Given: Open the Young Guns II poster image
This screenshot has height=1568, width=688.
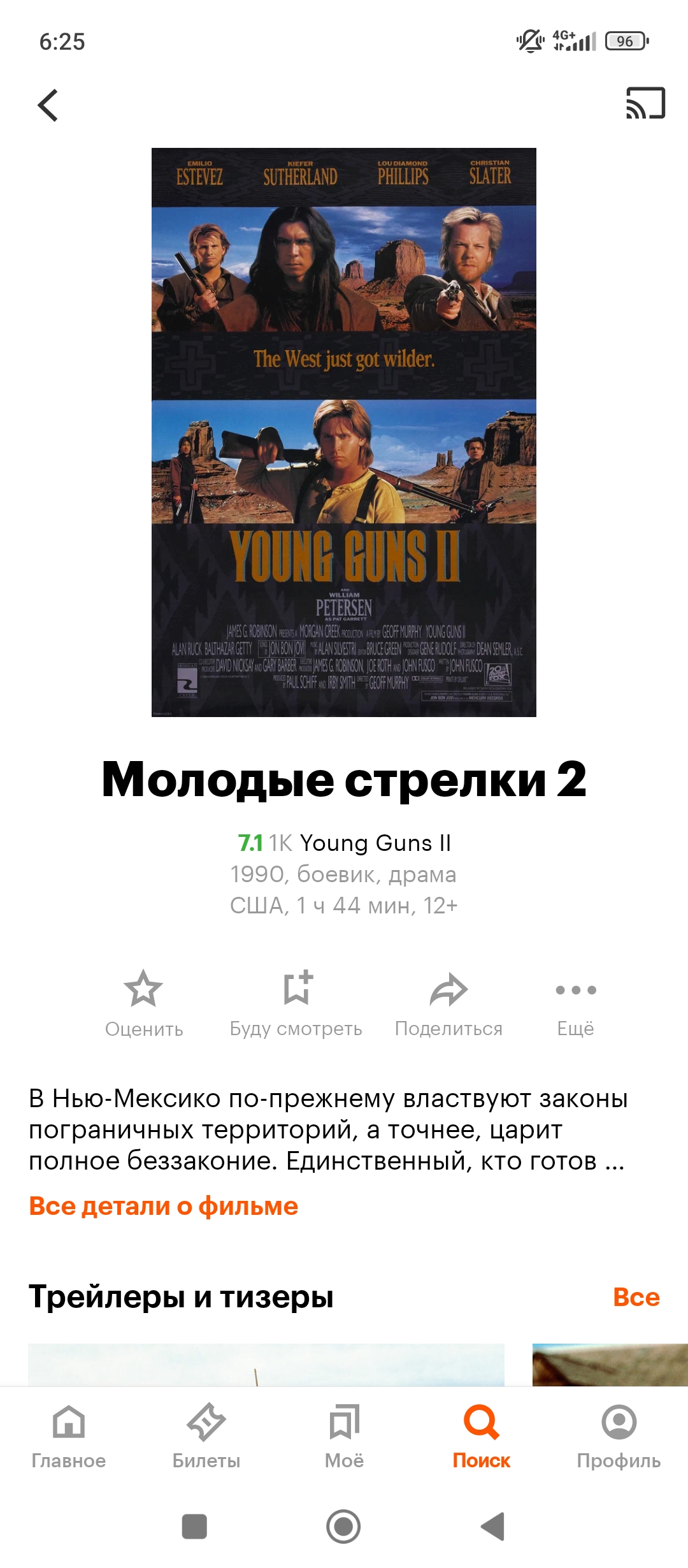Looking at the screenshot, I should [x=344, y=432].
